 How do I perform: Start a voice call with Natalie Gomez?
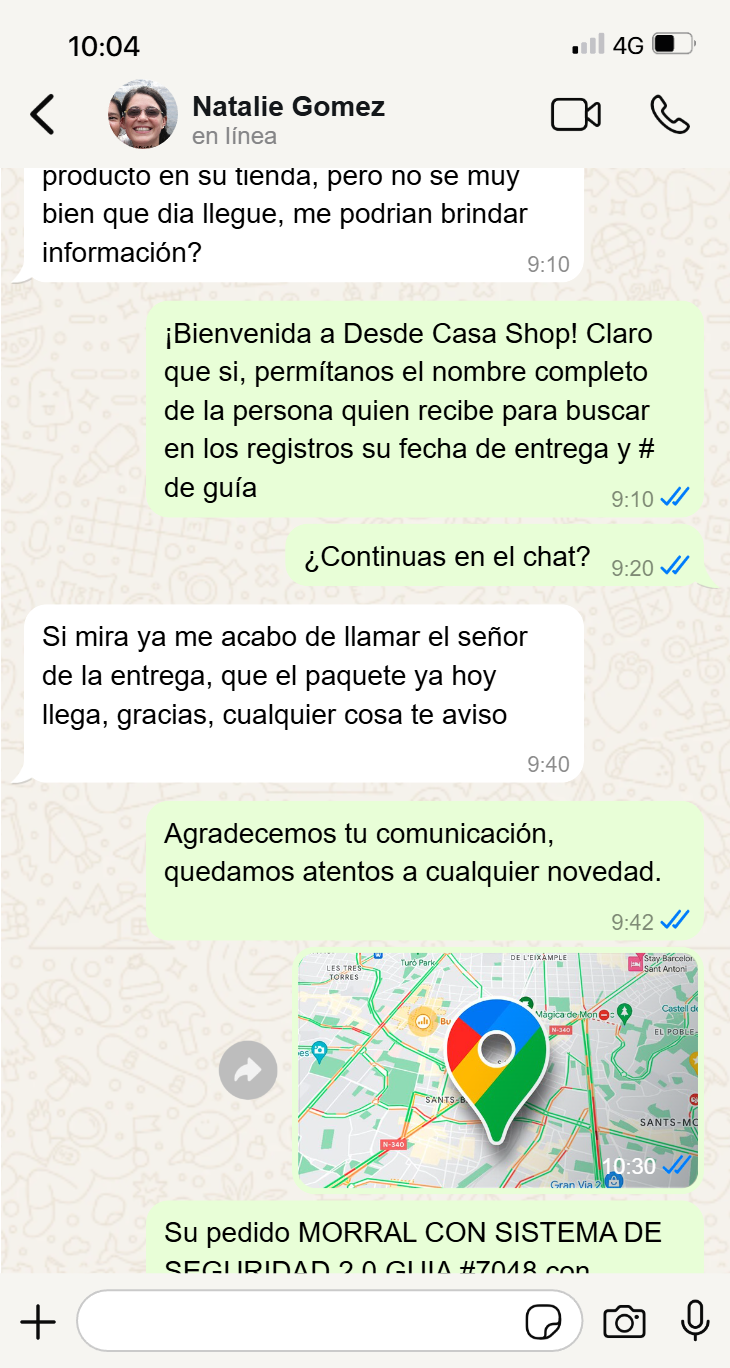click(669, 115)
